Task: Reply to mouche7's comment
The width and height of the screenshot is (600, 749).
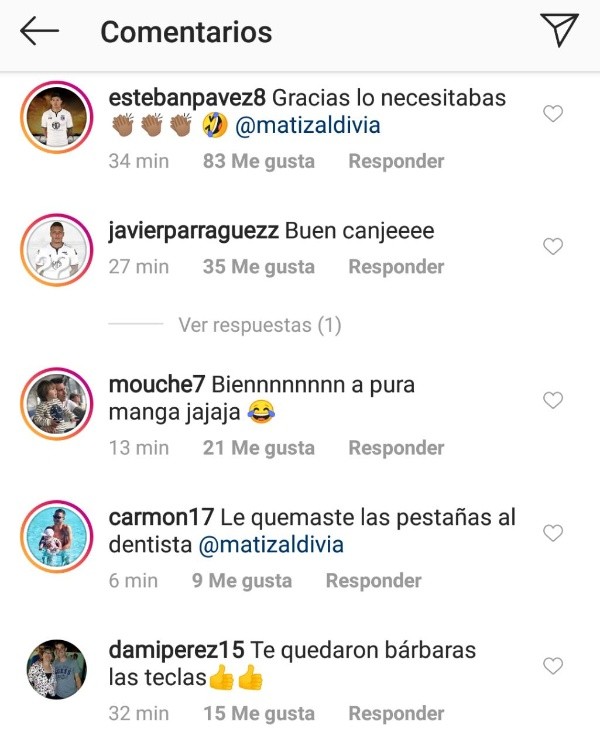Action: (x=396, y=448)
